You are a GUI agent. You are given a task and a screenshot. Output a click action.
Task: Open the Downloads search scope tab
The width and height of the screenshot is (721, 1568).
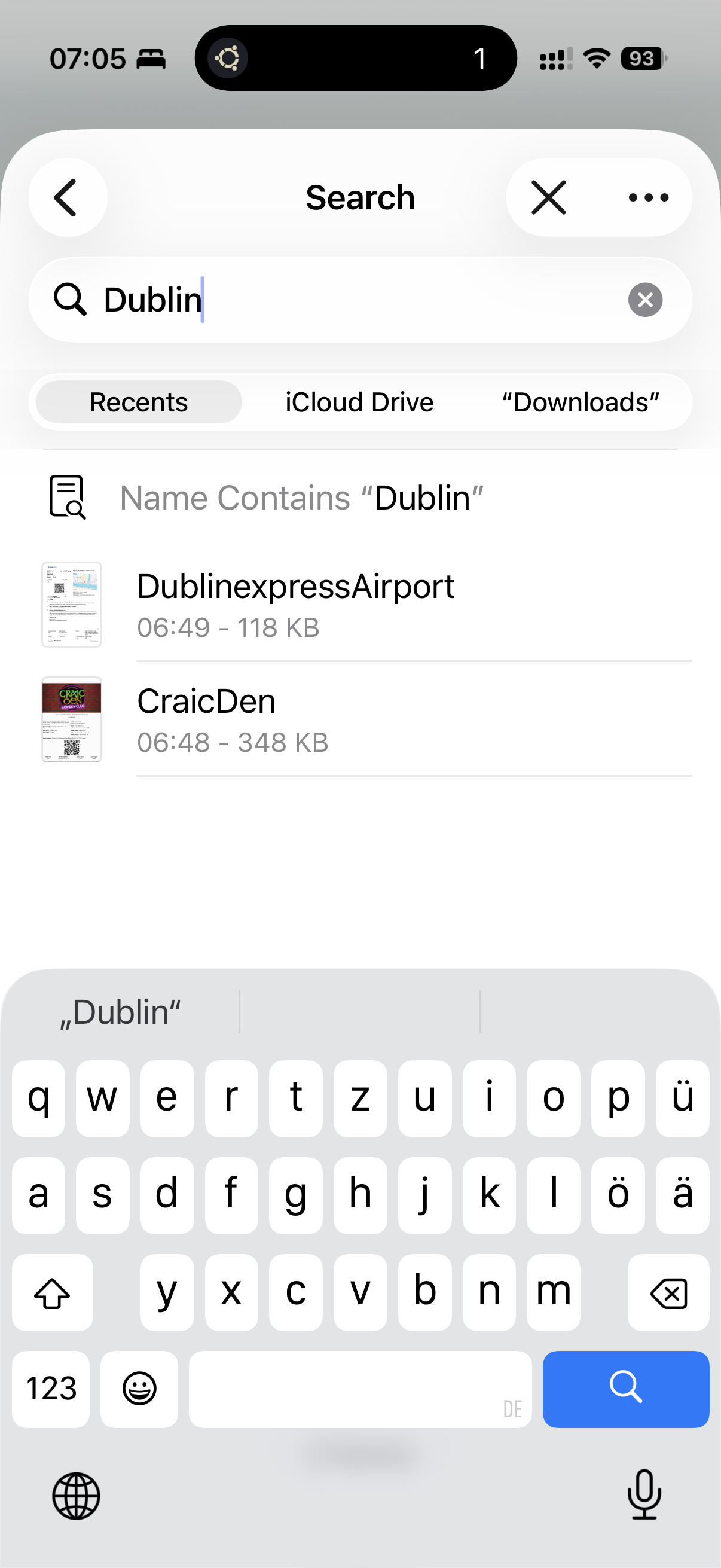(579, 401)
